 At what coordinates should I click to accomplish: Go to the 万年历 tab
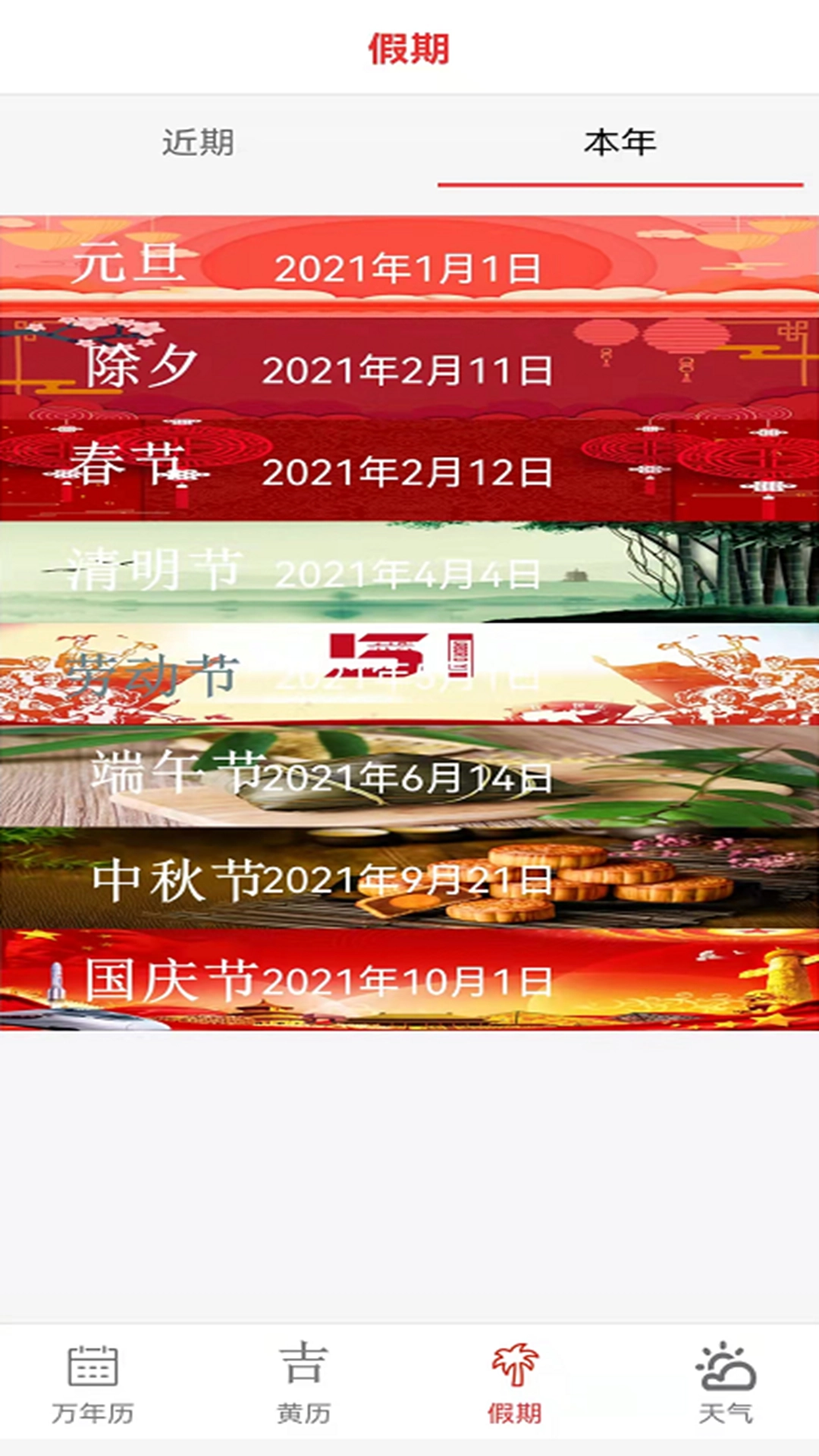(93, 1383)
